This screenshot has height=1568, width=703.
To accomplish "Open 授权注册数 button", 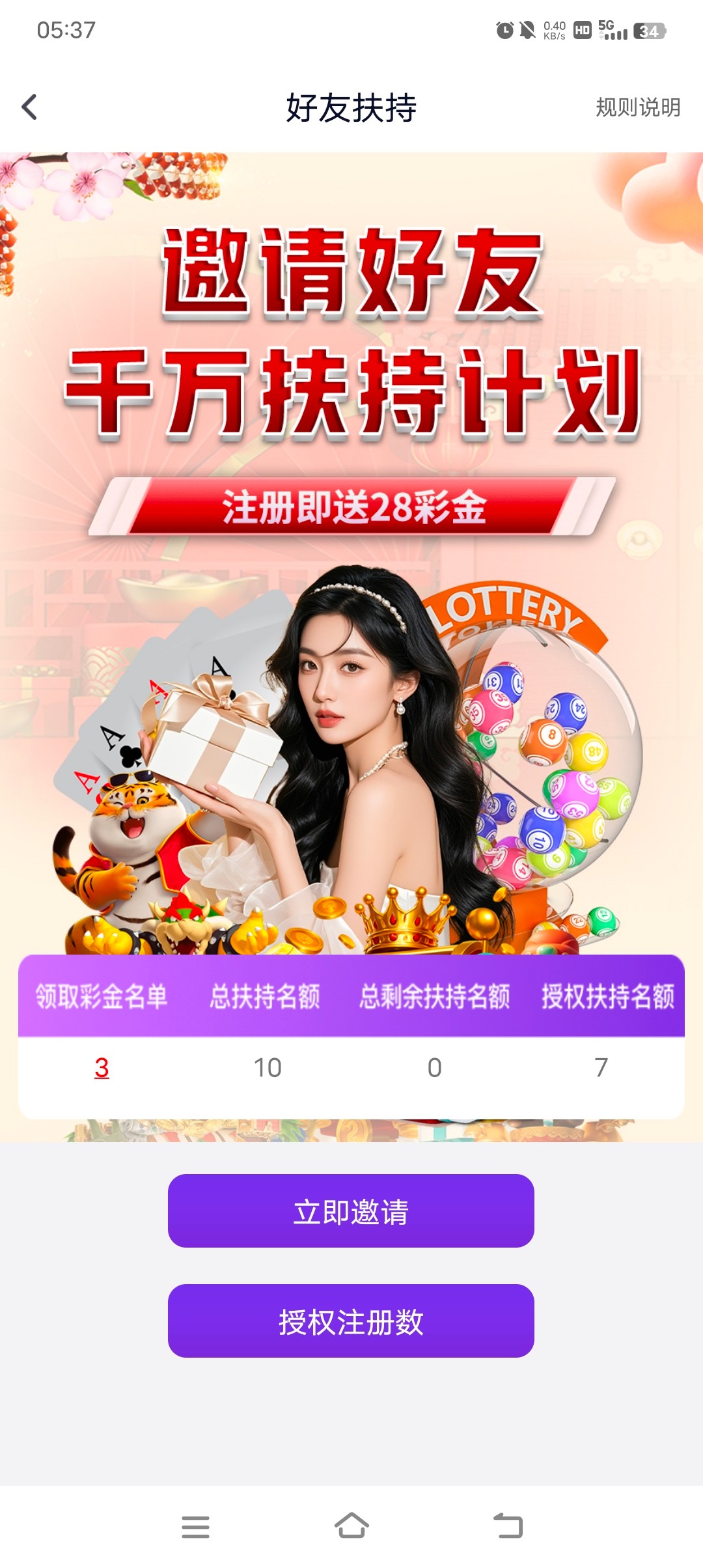I will [x=351, y=1321].
